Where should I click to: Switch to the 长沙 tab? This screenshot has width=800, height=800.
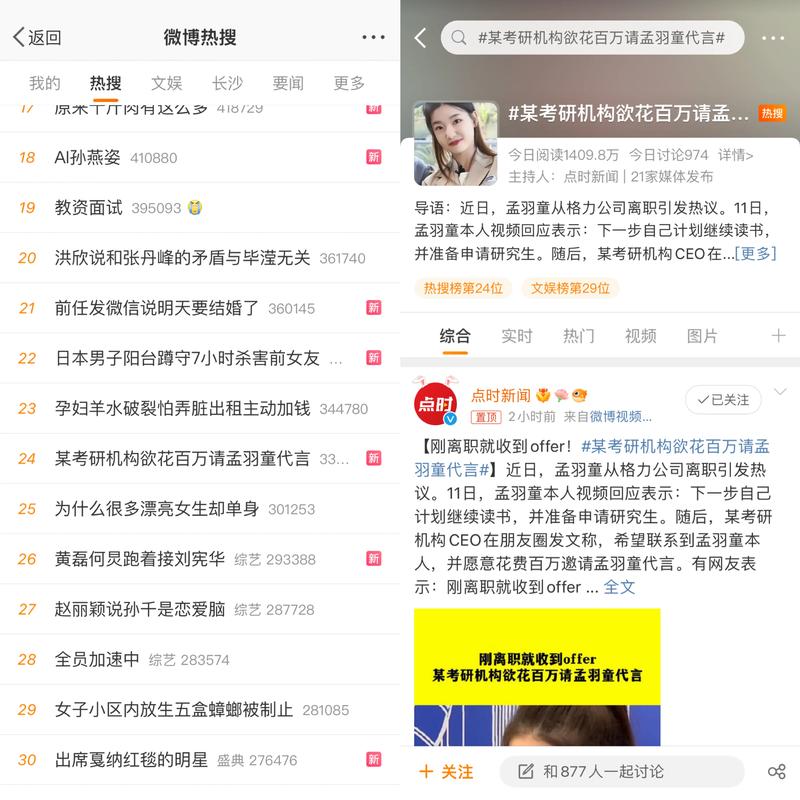227,83
